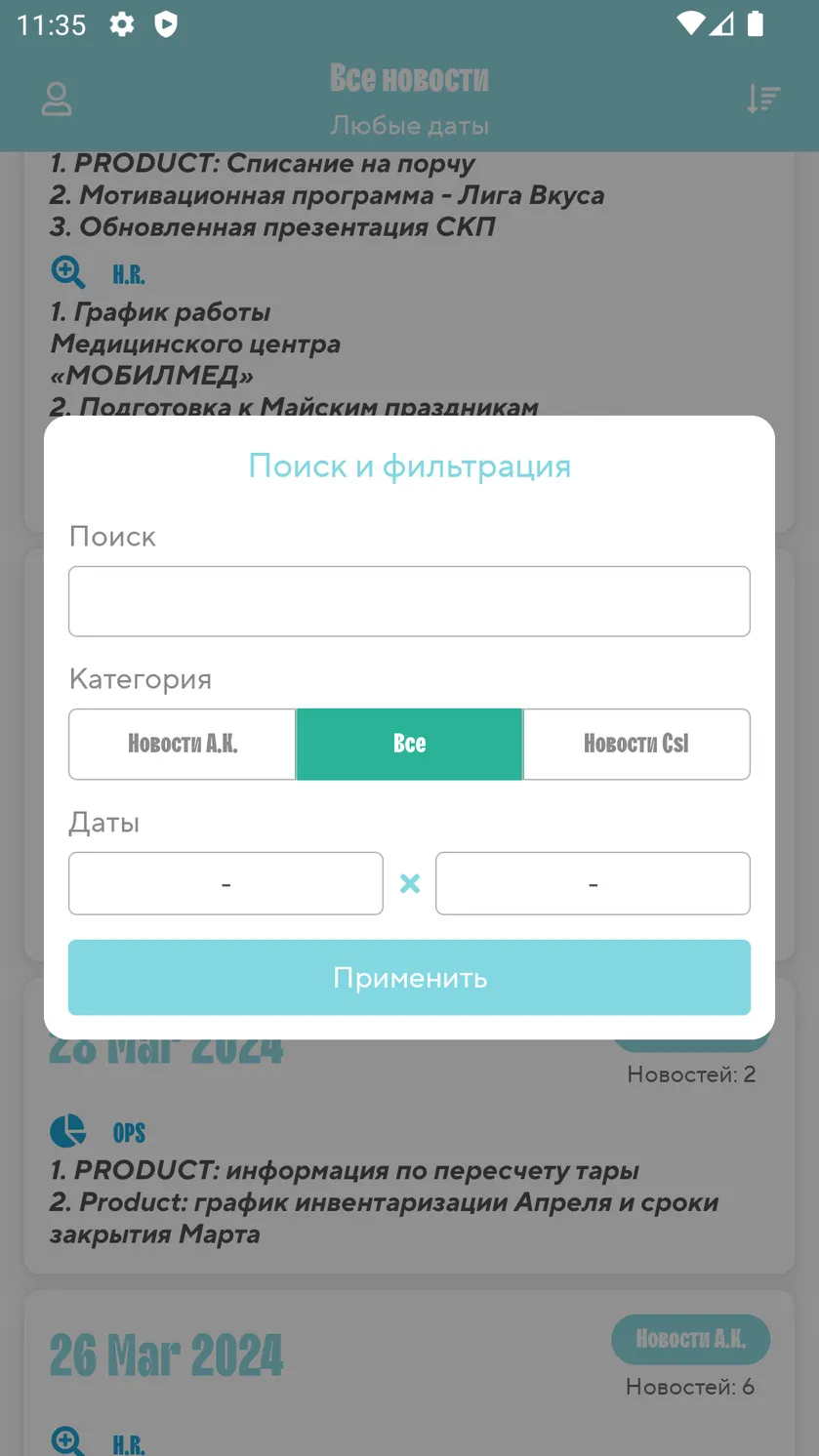Open the end date picker
This screenshot has height=1456, width=819.
coord(593,883)
